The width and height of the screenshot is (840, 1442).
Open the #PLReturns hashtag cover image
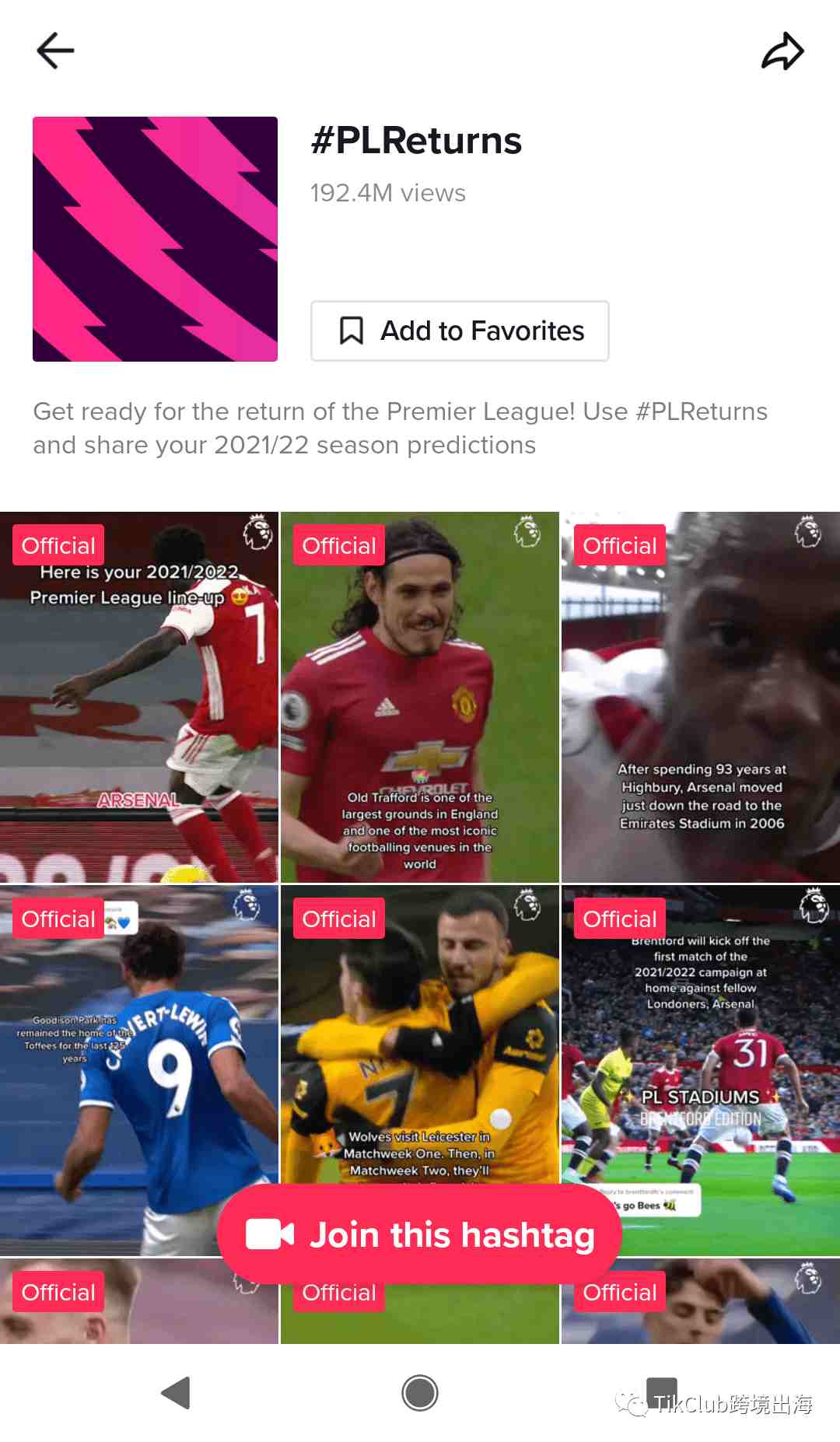point(155,239)
